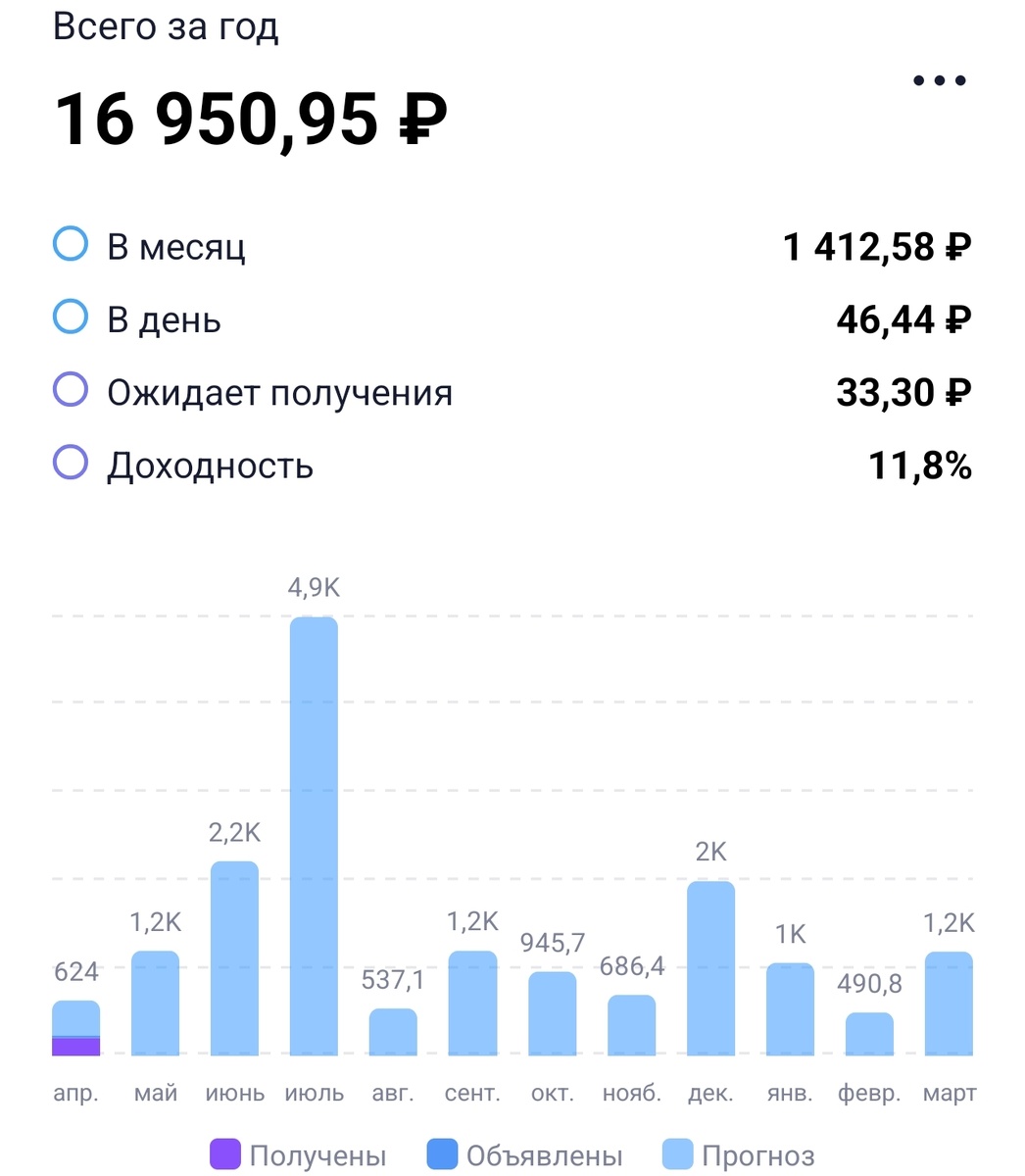
Task: Select the July bar showing 4,9K
Action: [314, 835]
